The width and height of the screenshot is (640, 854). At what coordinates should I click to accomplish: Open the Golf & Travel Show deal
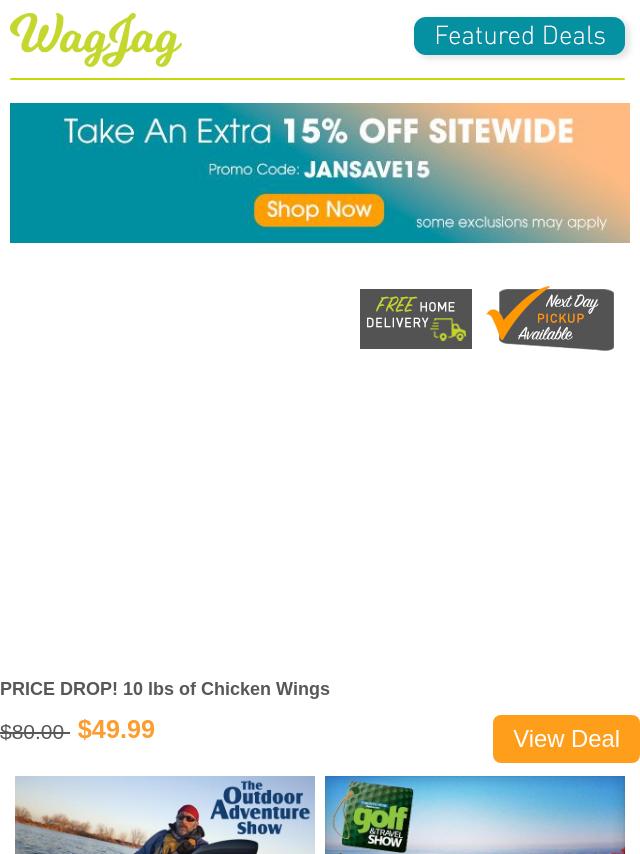pos(475,815)
